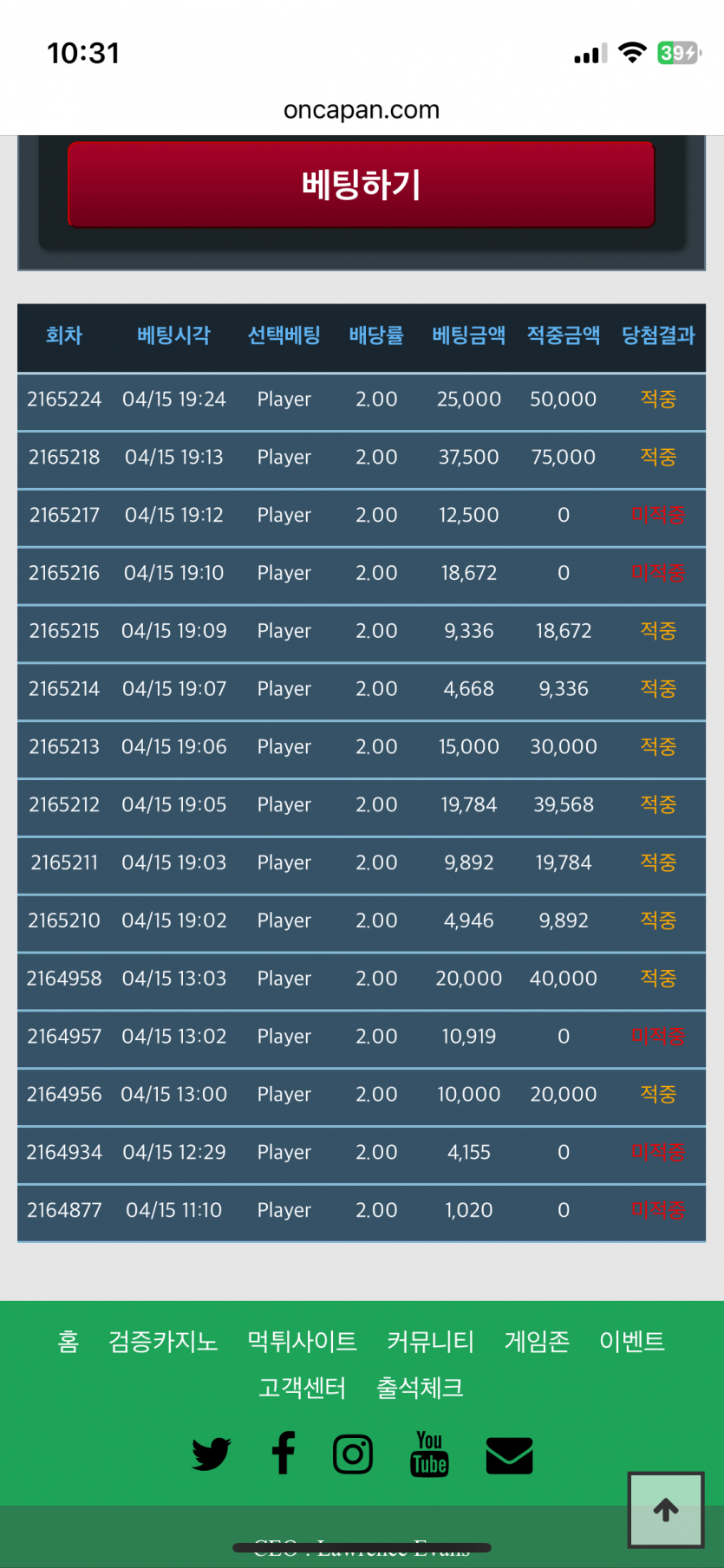
Task: Go to 출석체크 page
Action: 420,1388
